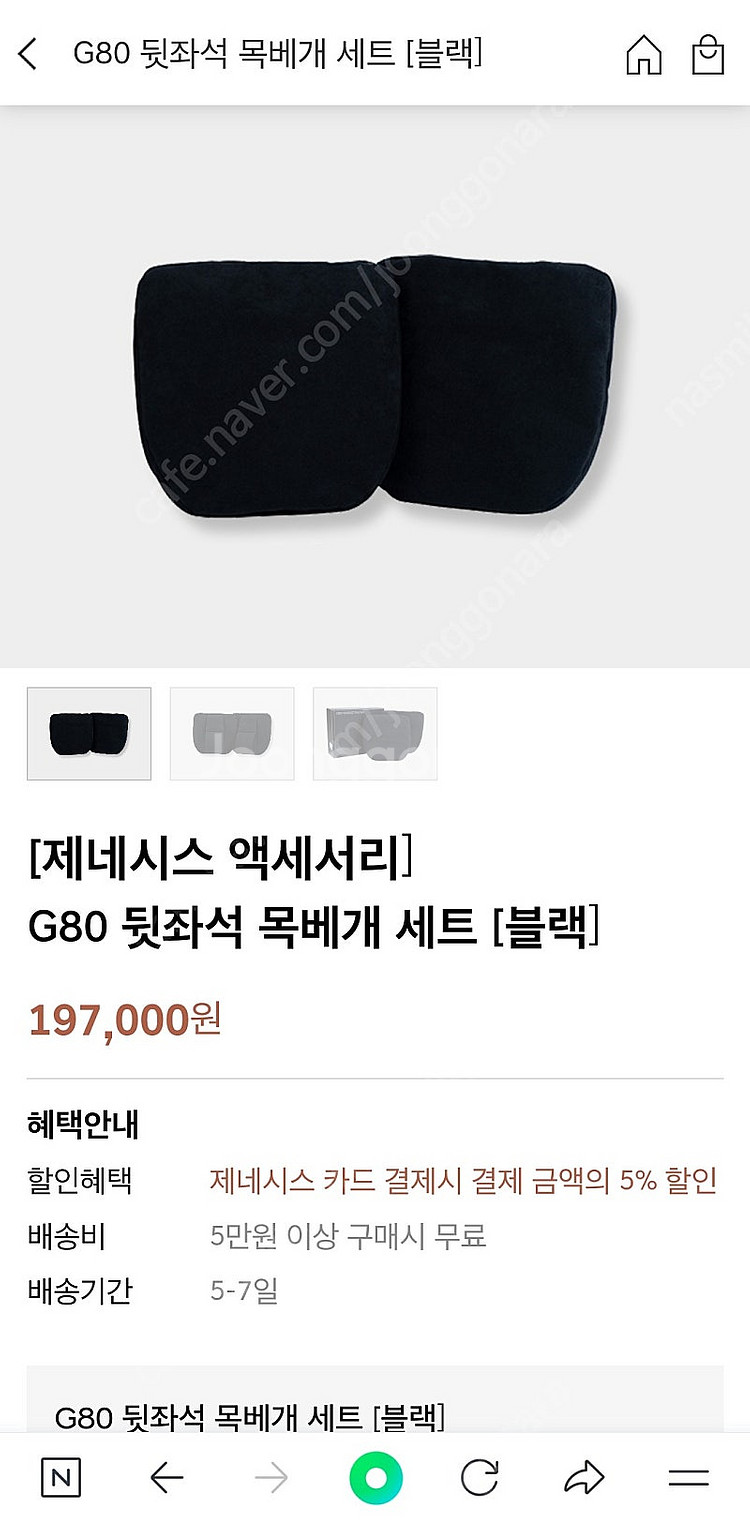Select the gray seat diagram thumbnail

point(232,733)
